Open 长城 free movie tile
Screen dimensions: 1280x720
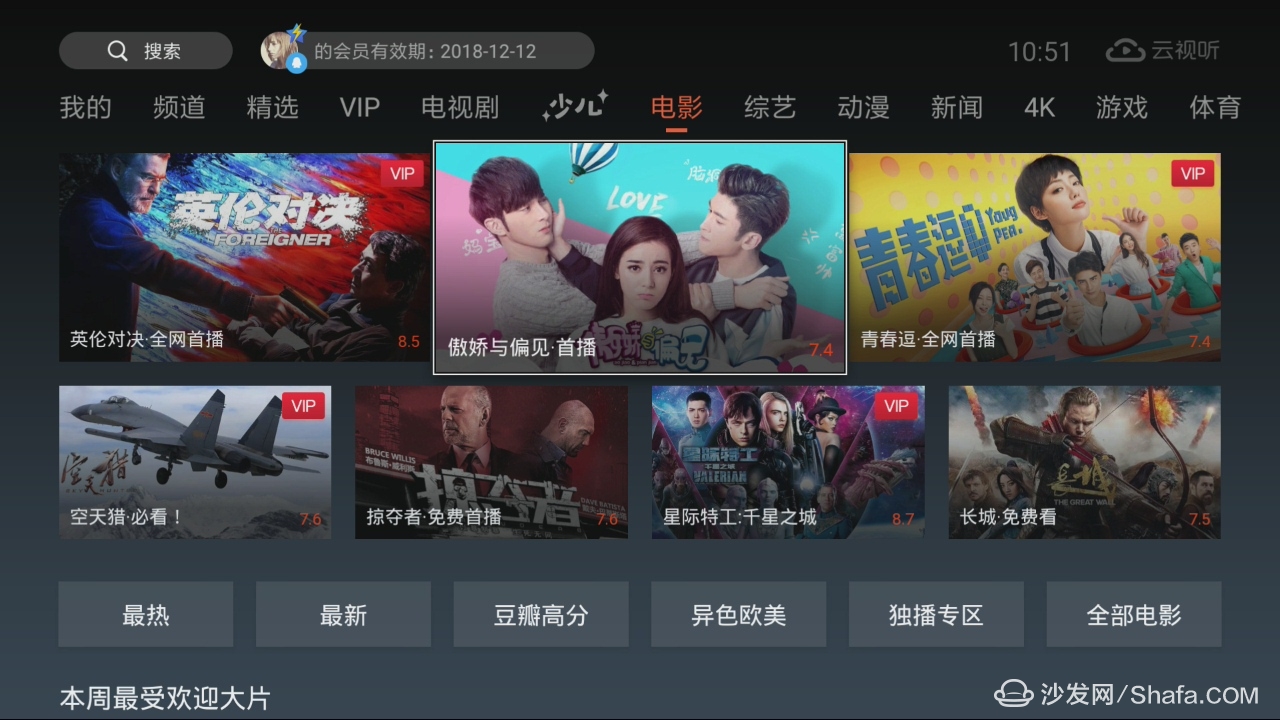[x=1084, y=462]
